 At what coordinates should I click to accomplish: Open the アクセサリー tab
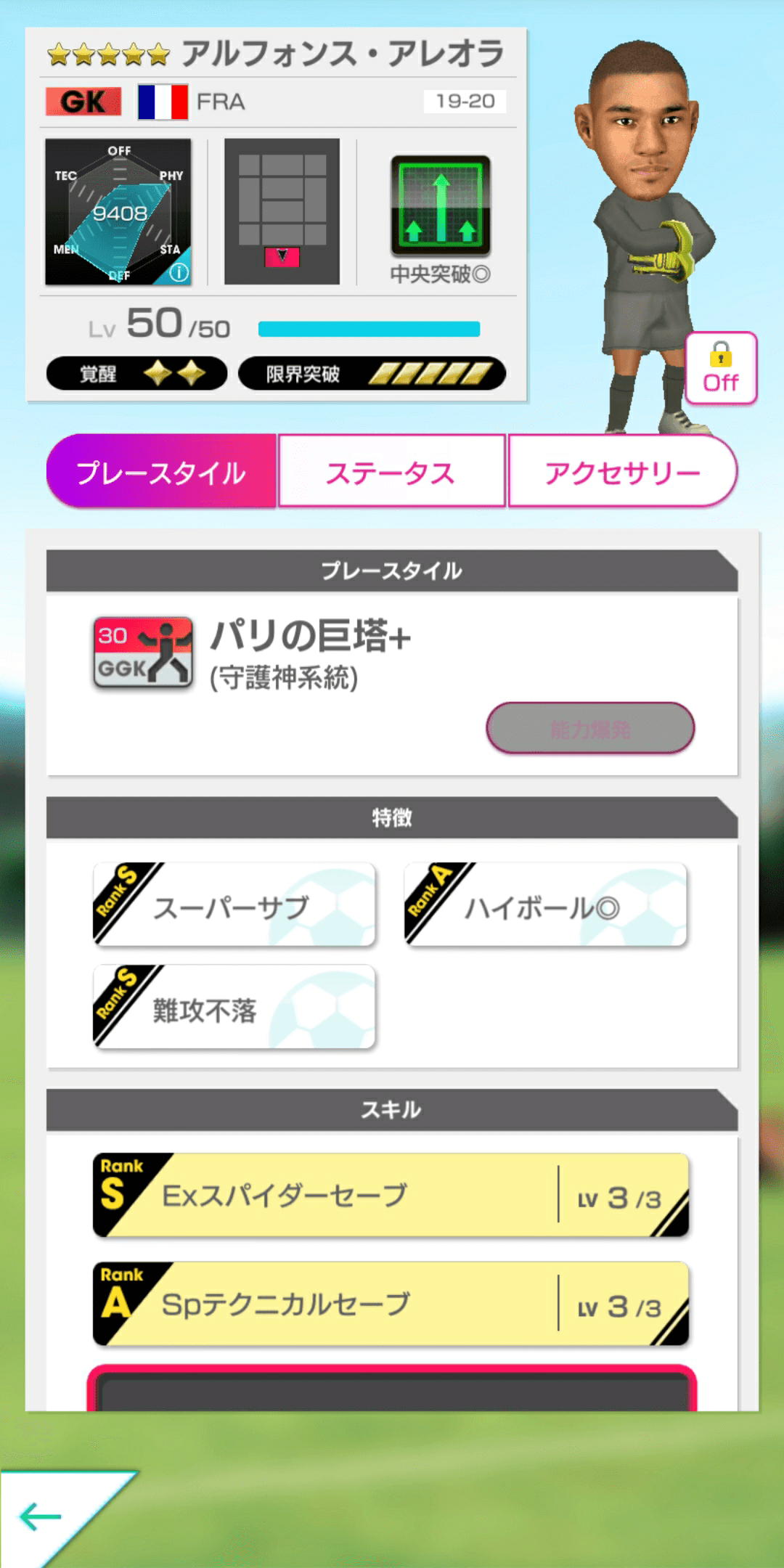(x=622, y=470)
